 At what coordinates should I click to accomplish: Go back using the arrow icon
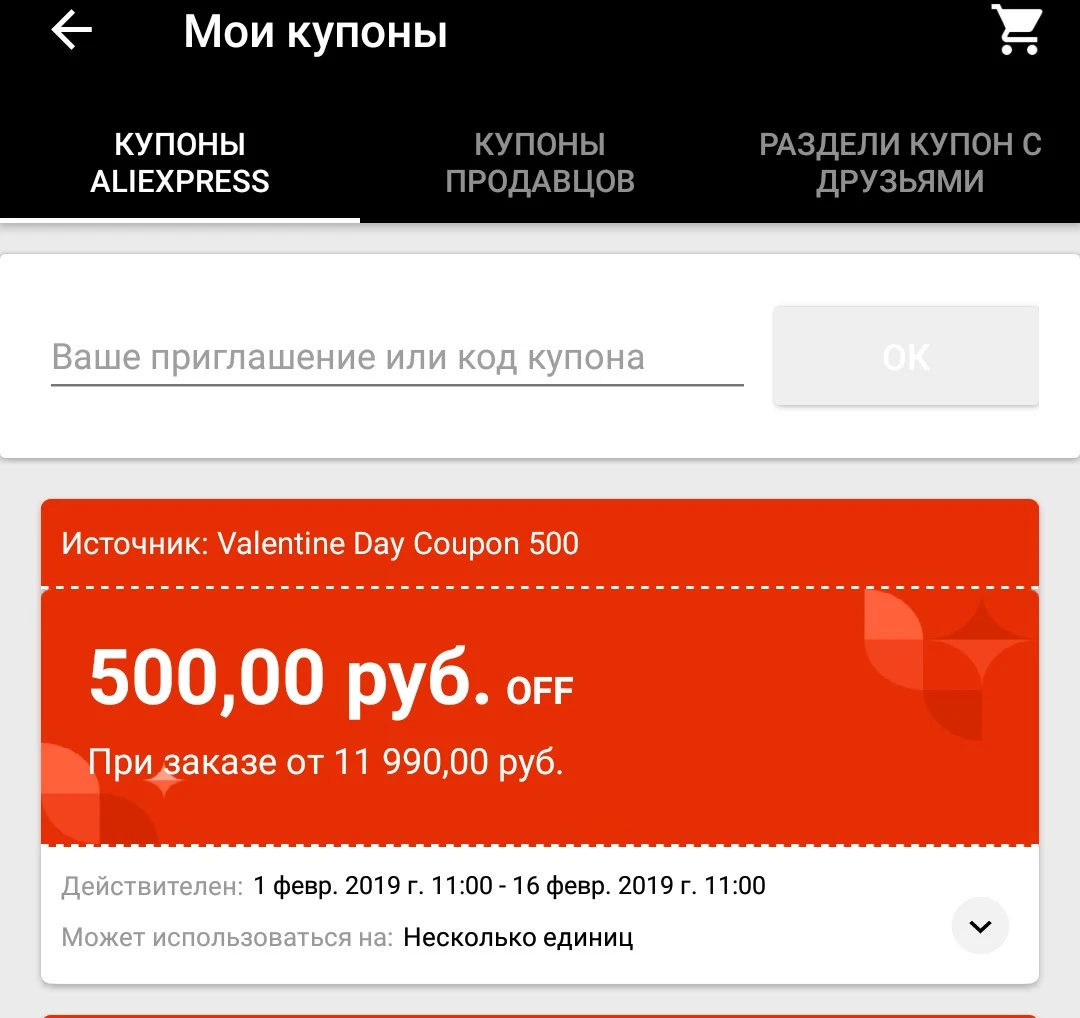click(72, 31)
